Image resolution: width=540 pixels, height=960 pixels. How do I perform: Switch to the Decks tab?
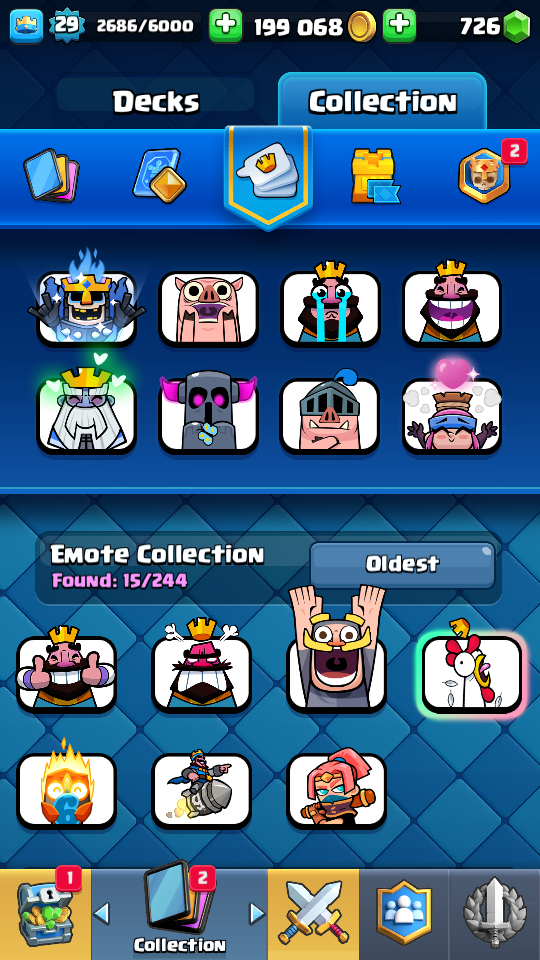tap(156, 102)
